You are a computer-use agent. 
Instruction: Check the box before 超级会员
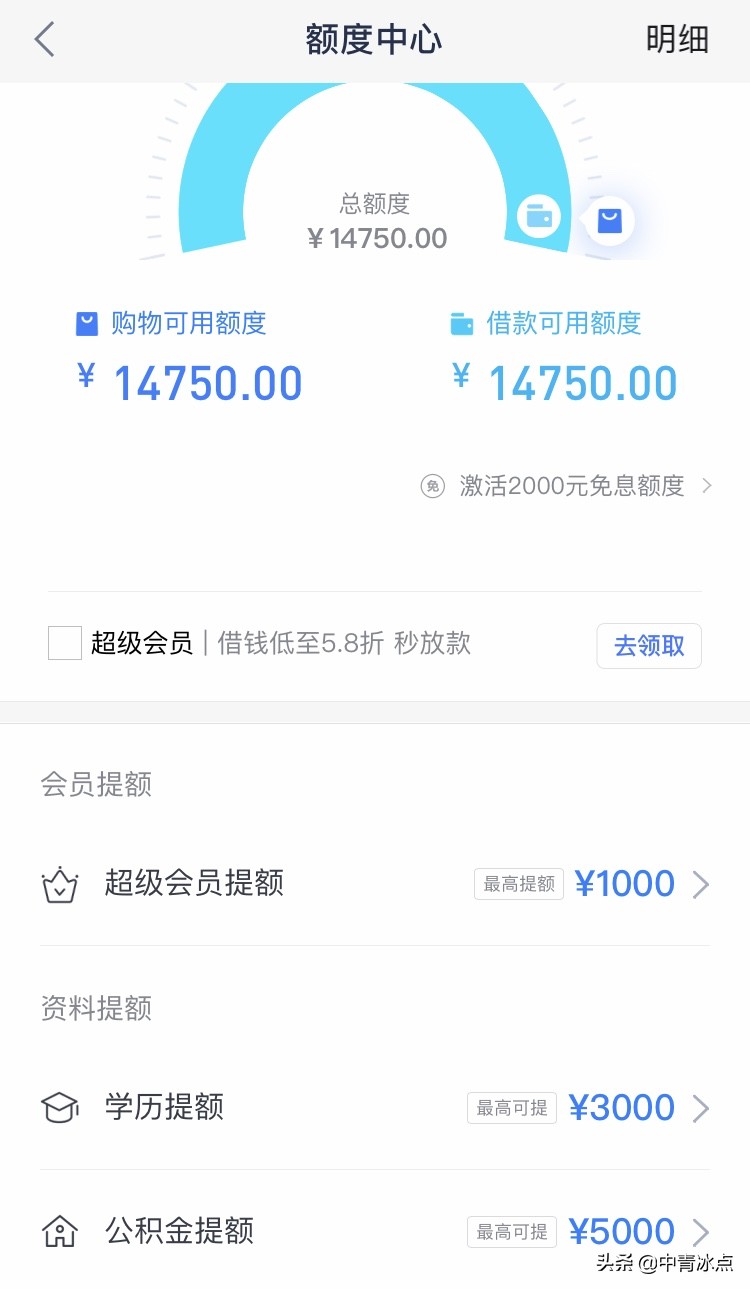tap(64, 644)
